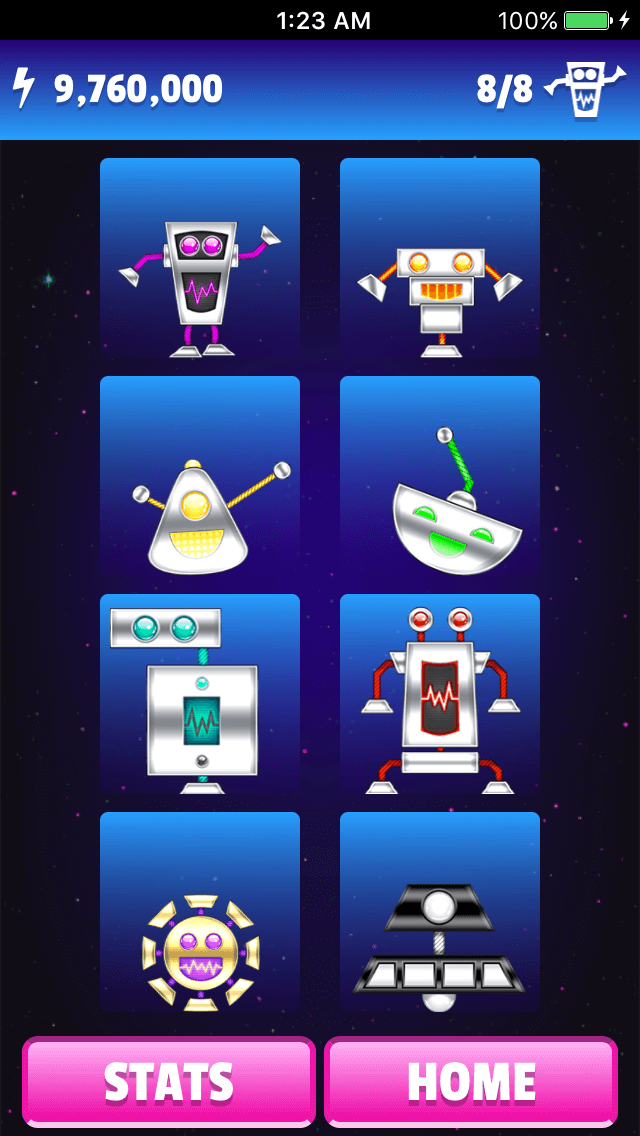The image size is (640, 1136).
Task: Go back with the HOME button
Action: 471,1082
